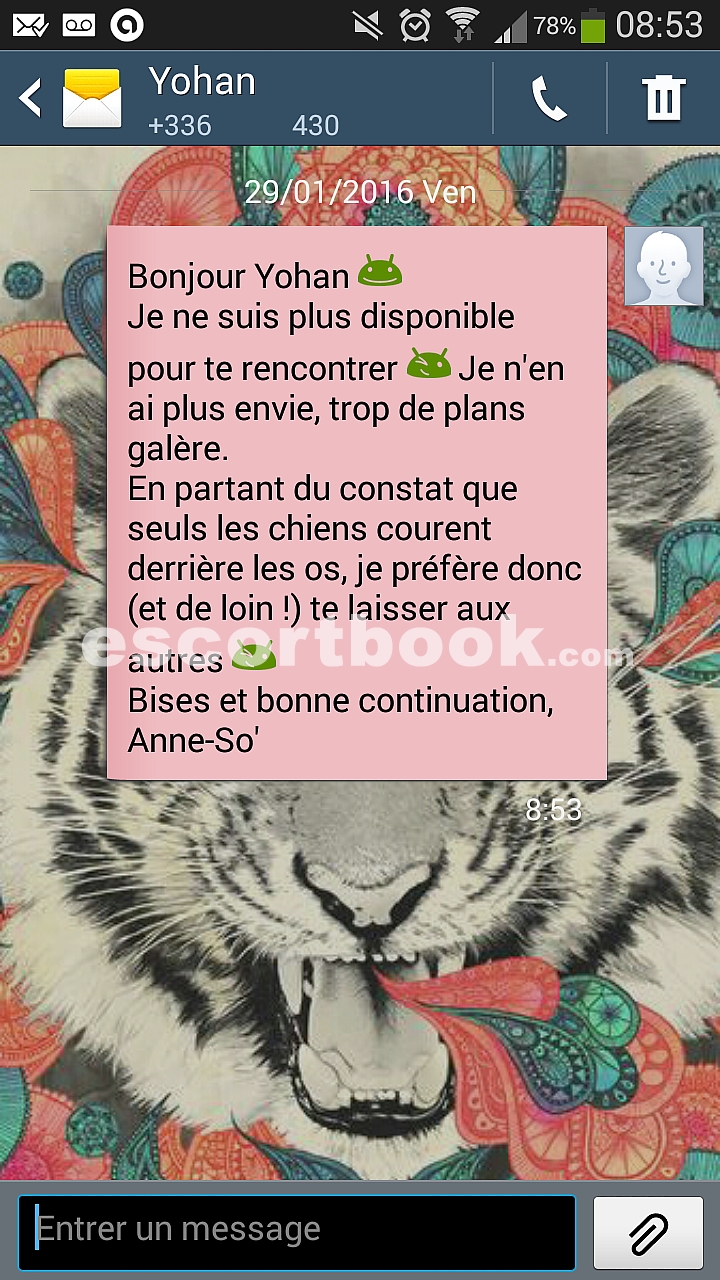
Task: Call Yohan with the phone icon
Action: pos(549,99)
